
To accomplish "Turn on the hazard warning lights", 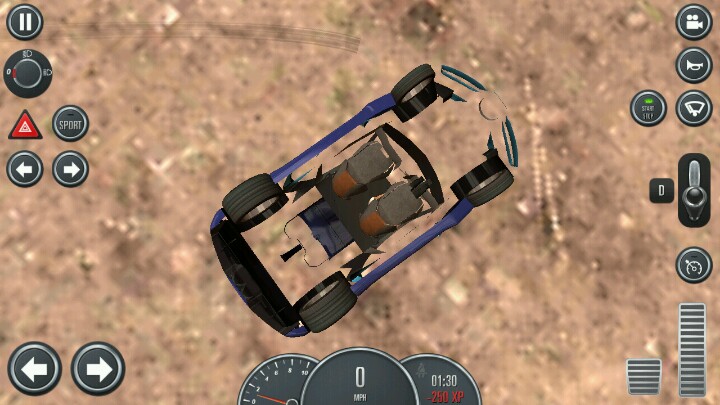I will pos(25,125).
